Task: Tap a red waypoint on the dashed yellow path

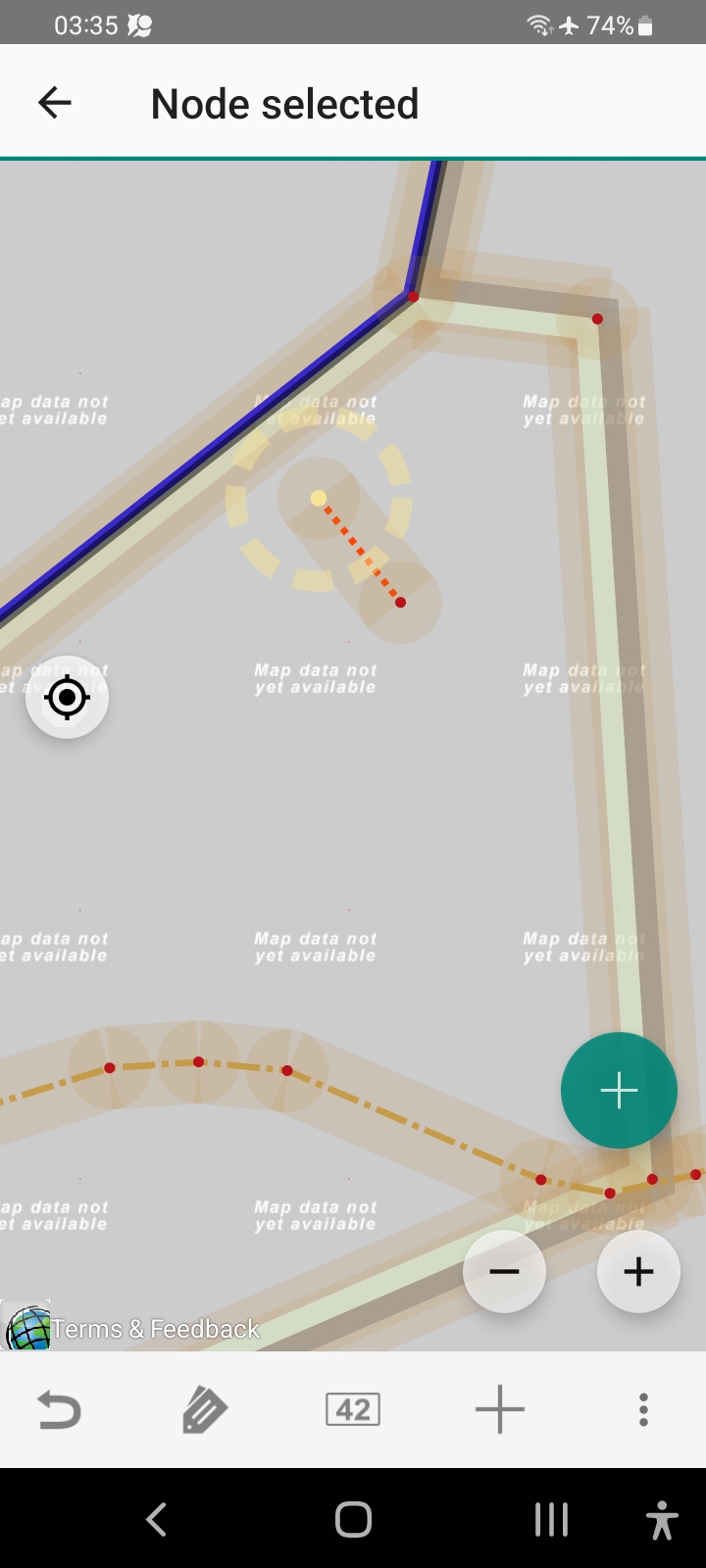Action: (x=198, y=1060)
